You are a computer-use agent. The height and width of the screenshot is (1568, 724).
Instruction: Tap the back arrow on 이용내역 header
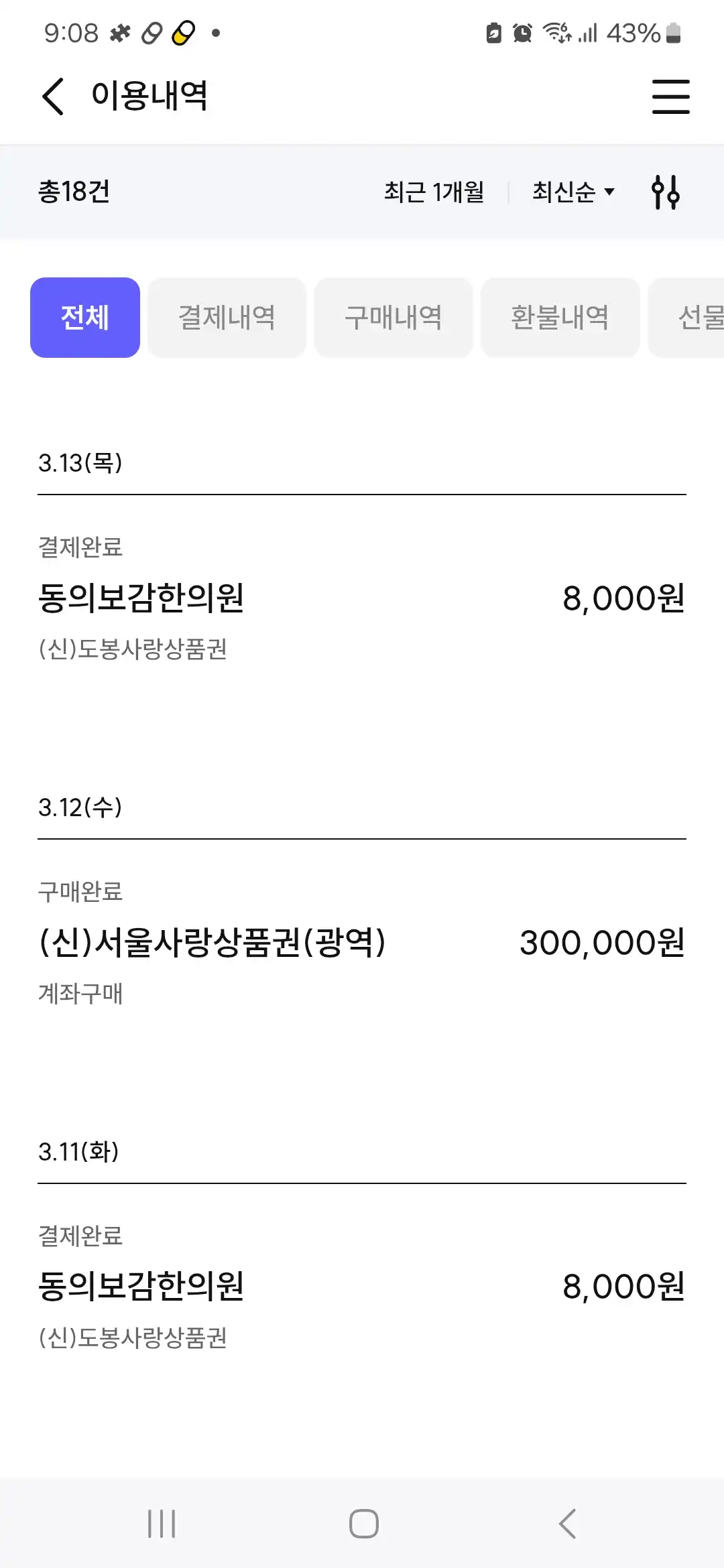click(x=52, y=96)
